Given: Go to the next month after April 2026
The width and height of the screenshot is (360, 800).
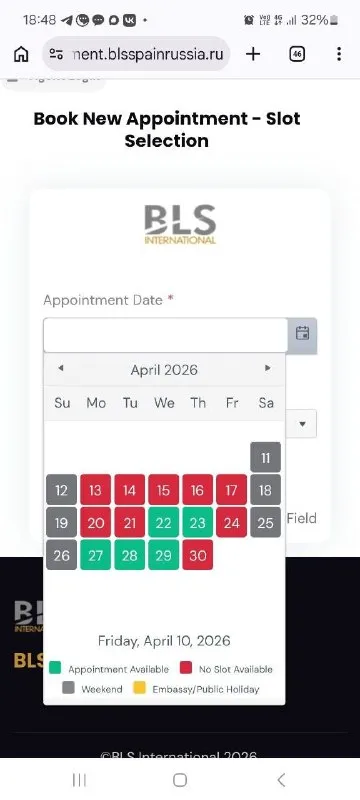Looking at the screenshot, I should pos(267,368).
